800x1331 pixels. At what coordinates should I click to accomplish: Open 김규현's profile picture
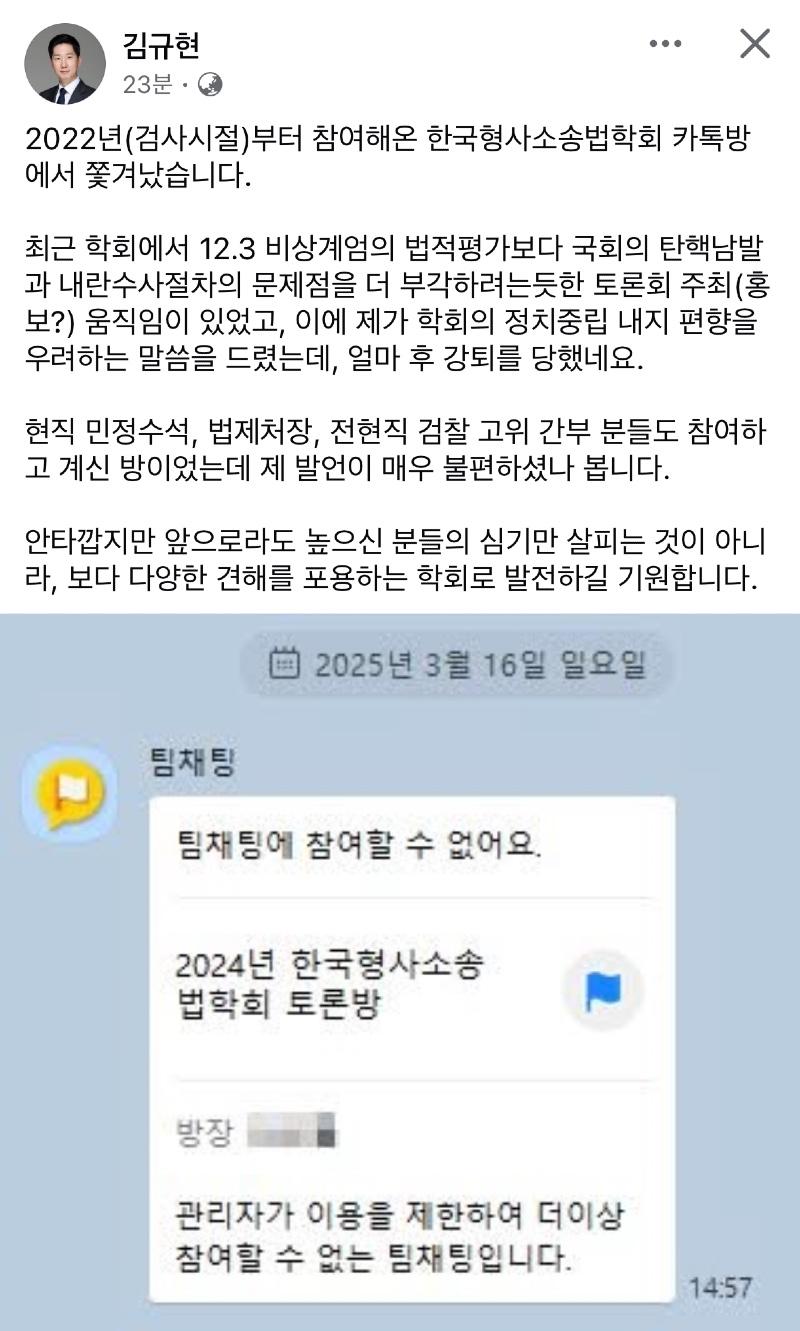[65, 64]
